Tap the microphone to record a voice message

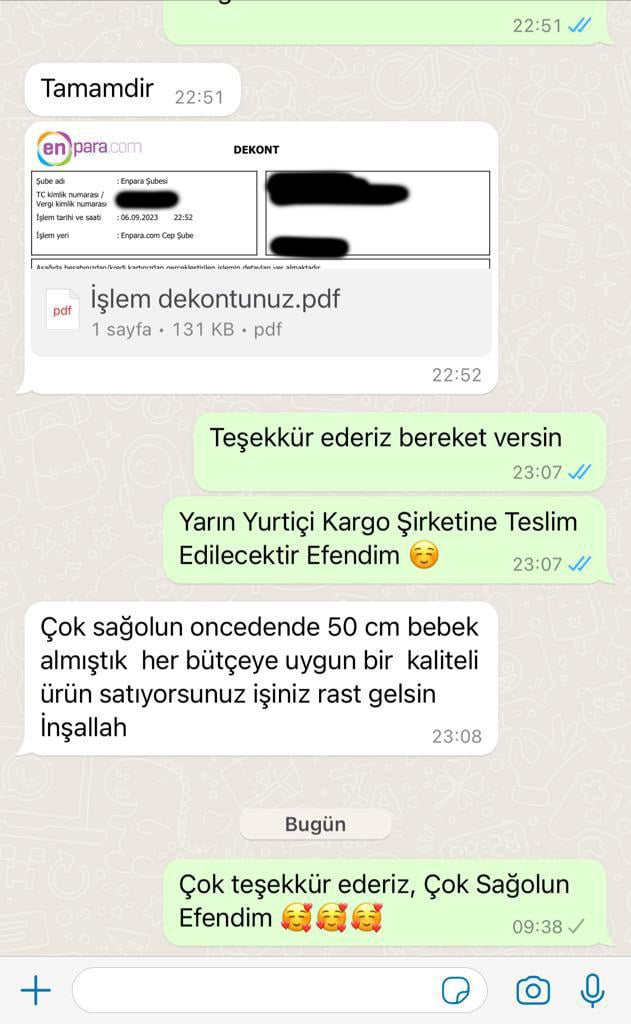click(592, 991)
